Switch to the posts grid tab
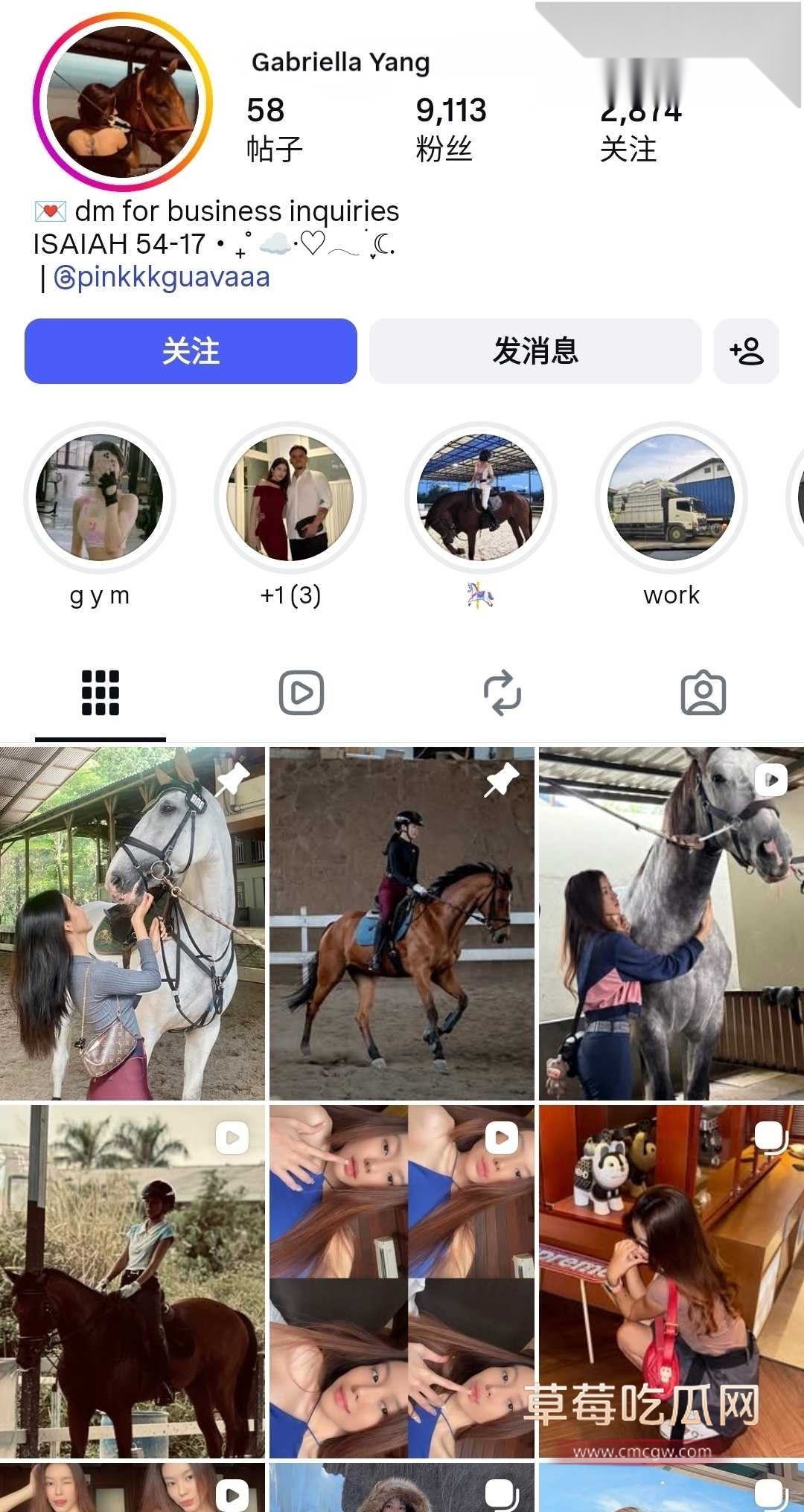Screen dimensions: 804x1512 click(100, 693)
